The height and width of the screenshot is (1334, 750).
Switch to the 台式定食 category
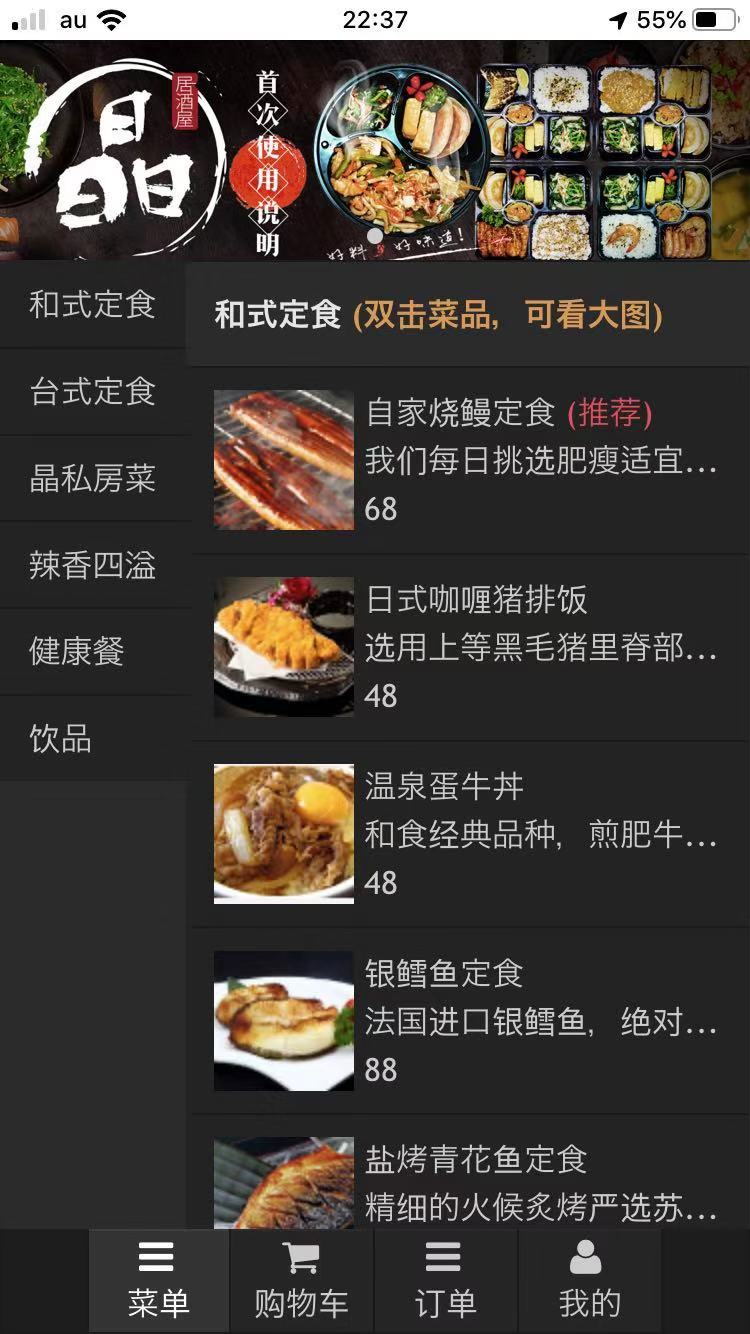point(93,391)
